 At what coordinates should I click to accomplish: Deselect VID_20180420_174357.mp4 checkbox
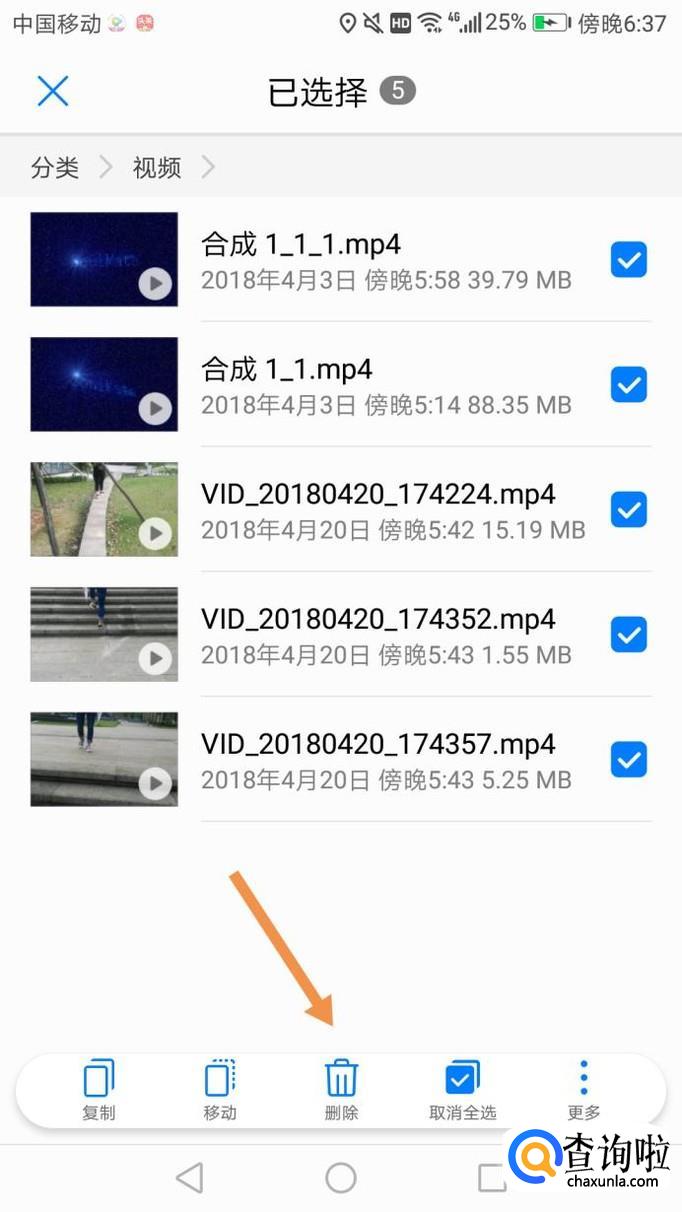pos(629,760)
